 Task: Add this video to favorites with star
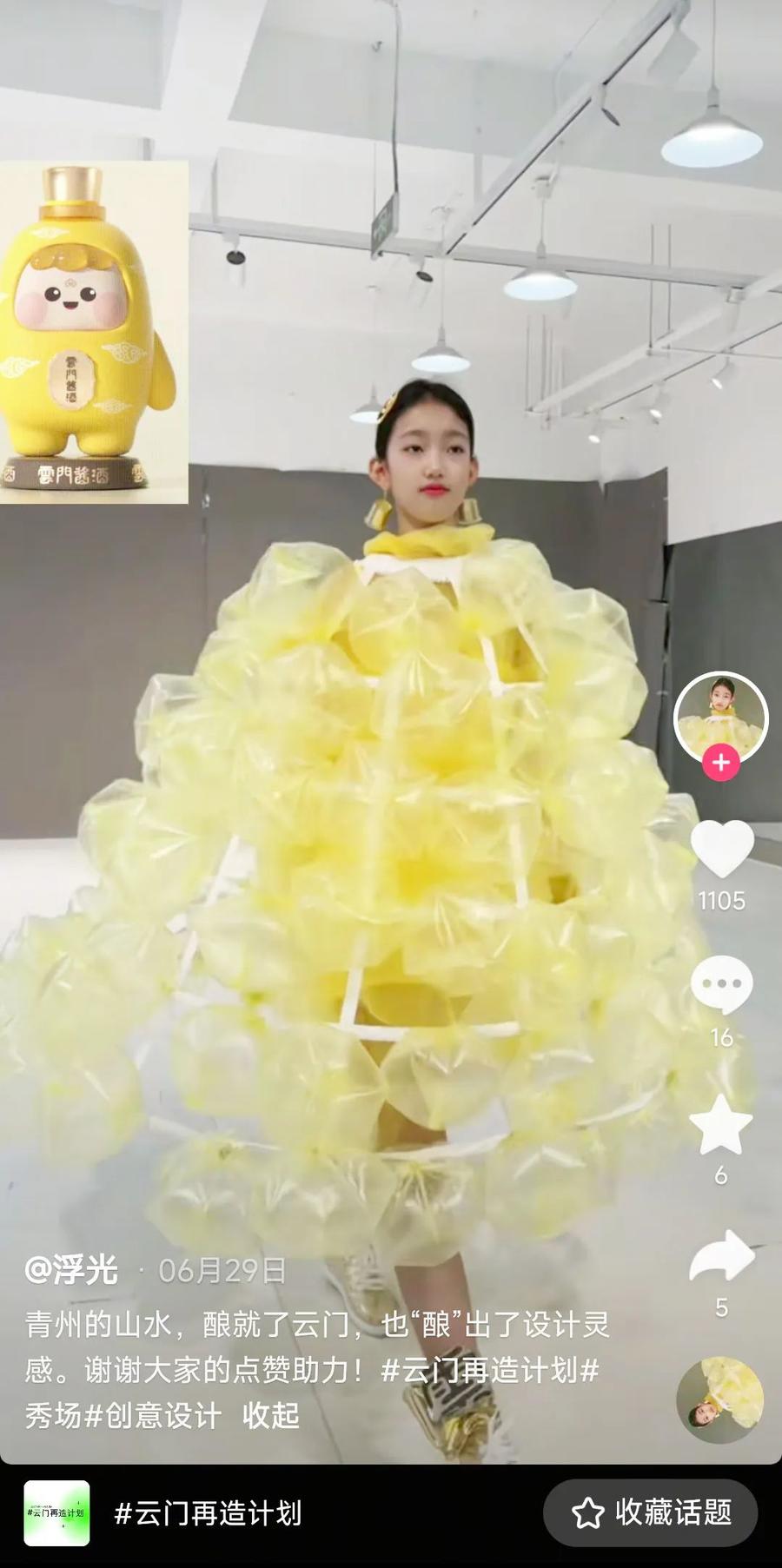pos(721,1124)
